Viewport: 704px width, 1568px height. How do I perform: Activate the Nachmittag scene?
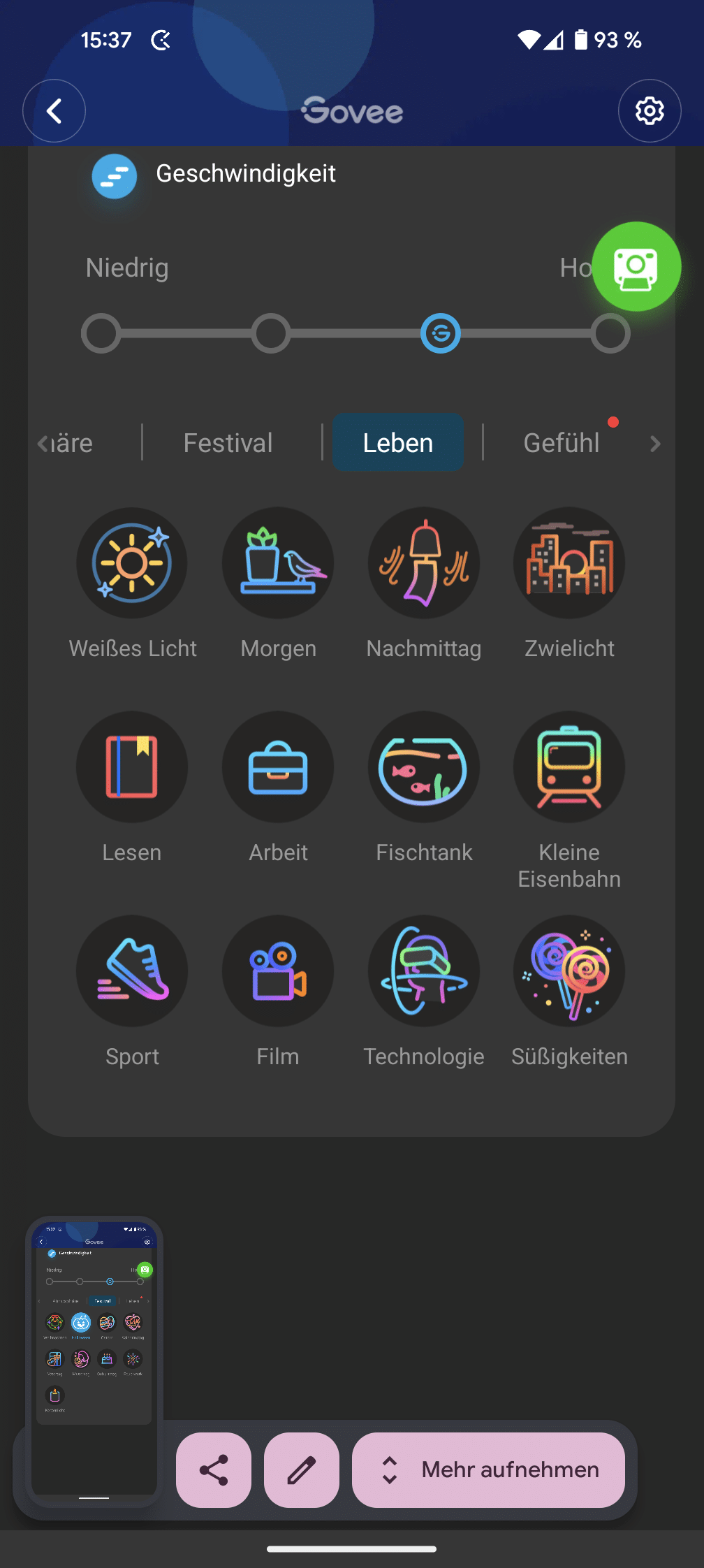click(x=423, y=563)
